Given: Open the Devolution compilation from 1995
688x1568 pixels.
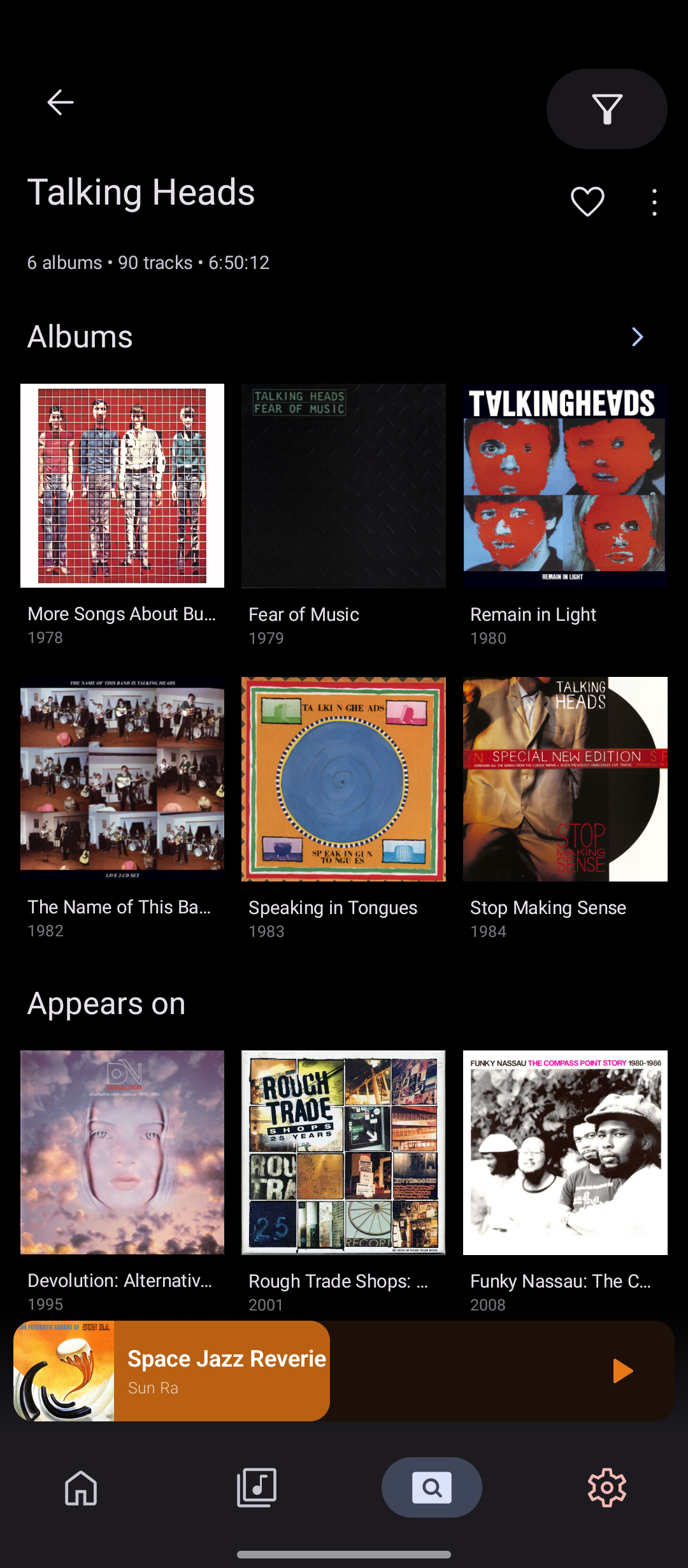Looking at the screenshot, I should 122,1152.
